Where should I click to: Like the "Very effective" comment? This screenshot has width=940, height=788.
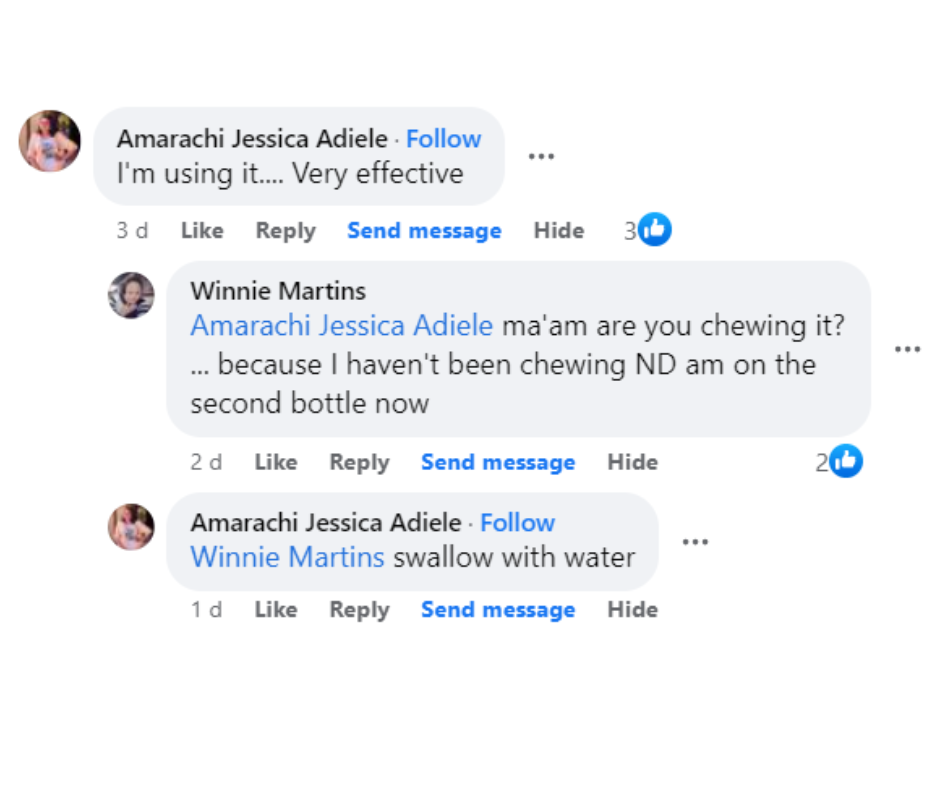(x=202, y=231)
